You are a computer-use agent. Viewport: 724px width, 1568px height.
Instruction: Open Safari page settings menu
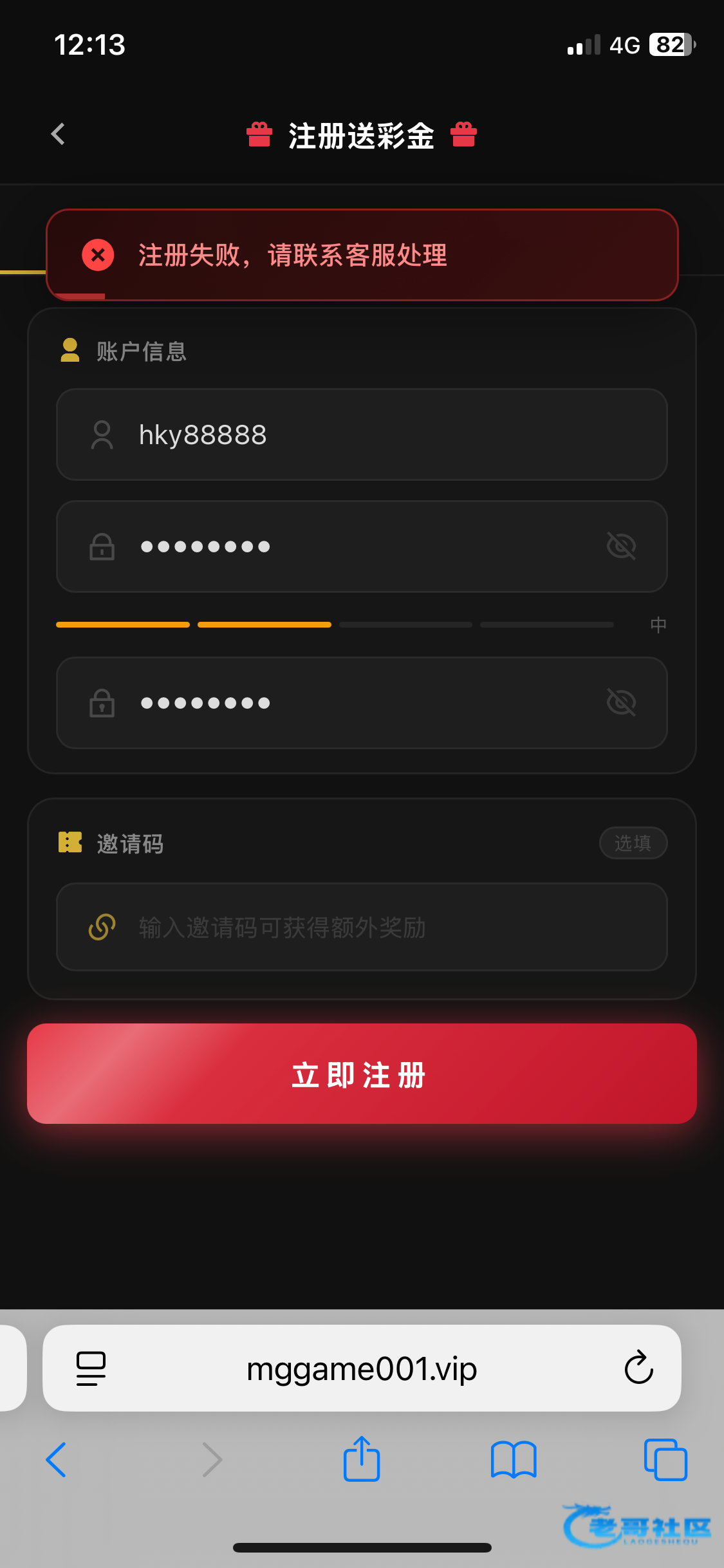(x=91, y=1368)
